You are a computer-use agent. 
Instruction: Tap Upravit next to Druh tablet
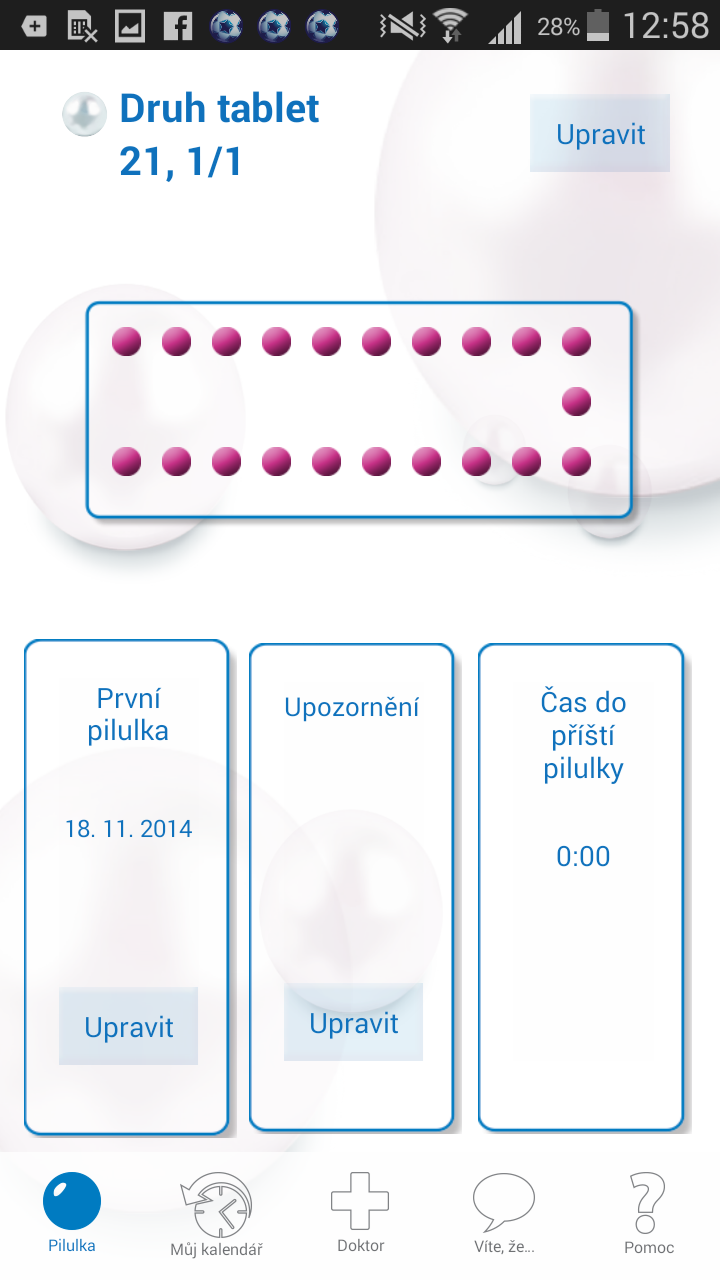coord(600,134)
